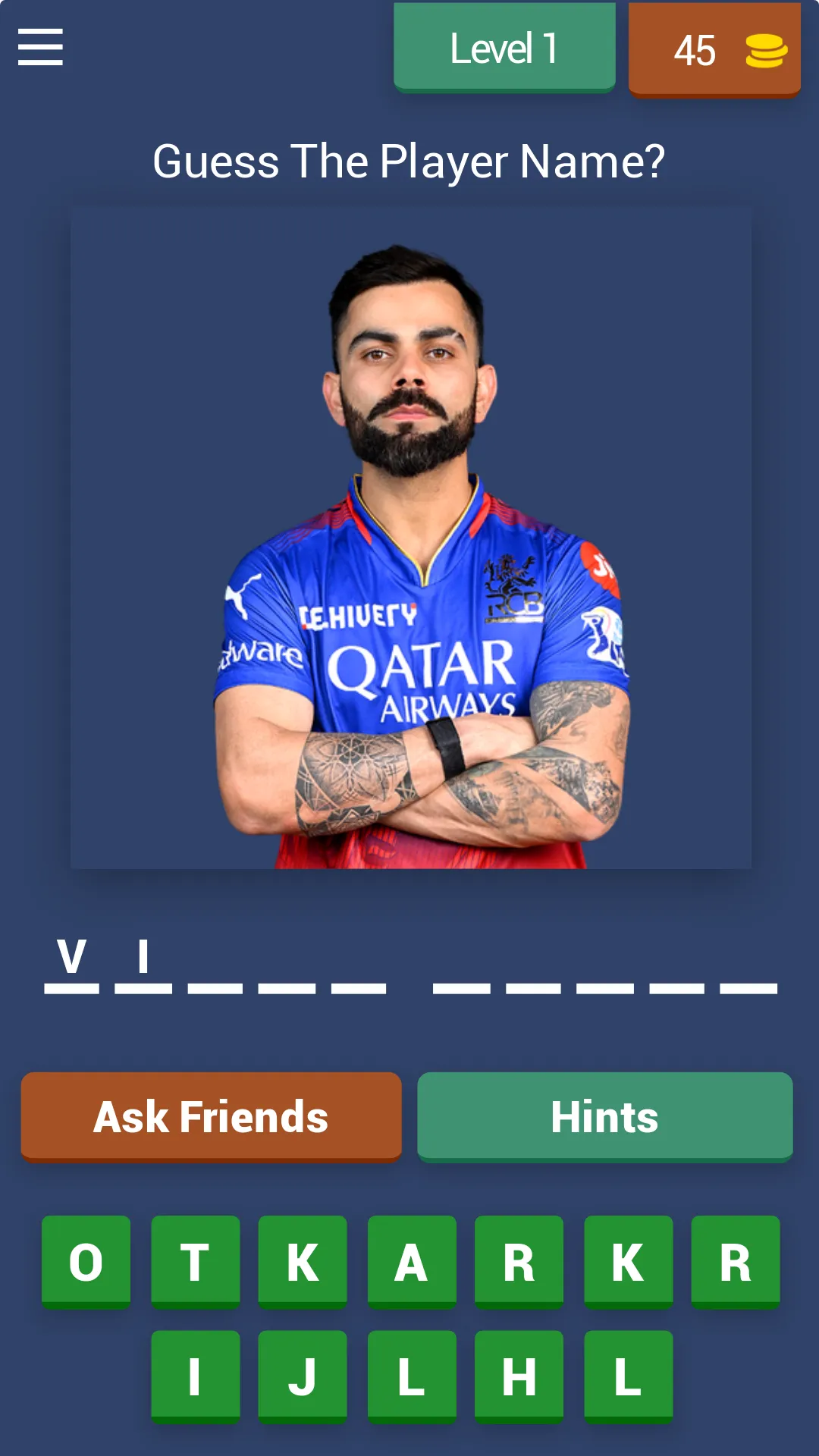Ask Friends for help
Screen dimensions: 819x1456
211,1116
